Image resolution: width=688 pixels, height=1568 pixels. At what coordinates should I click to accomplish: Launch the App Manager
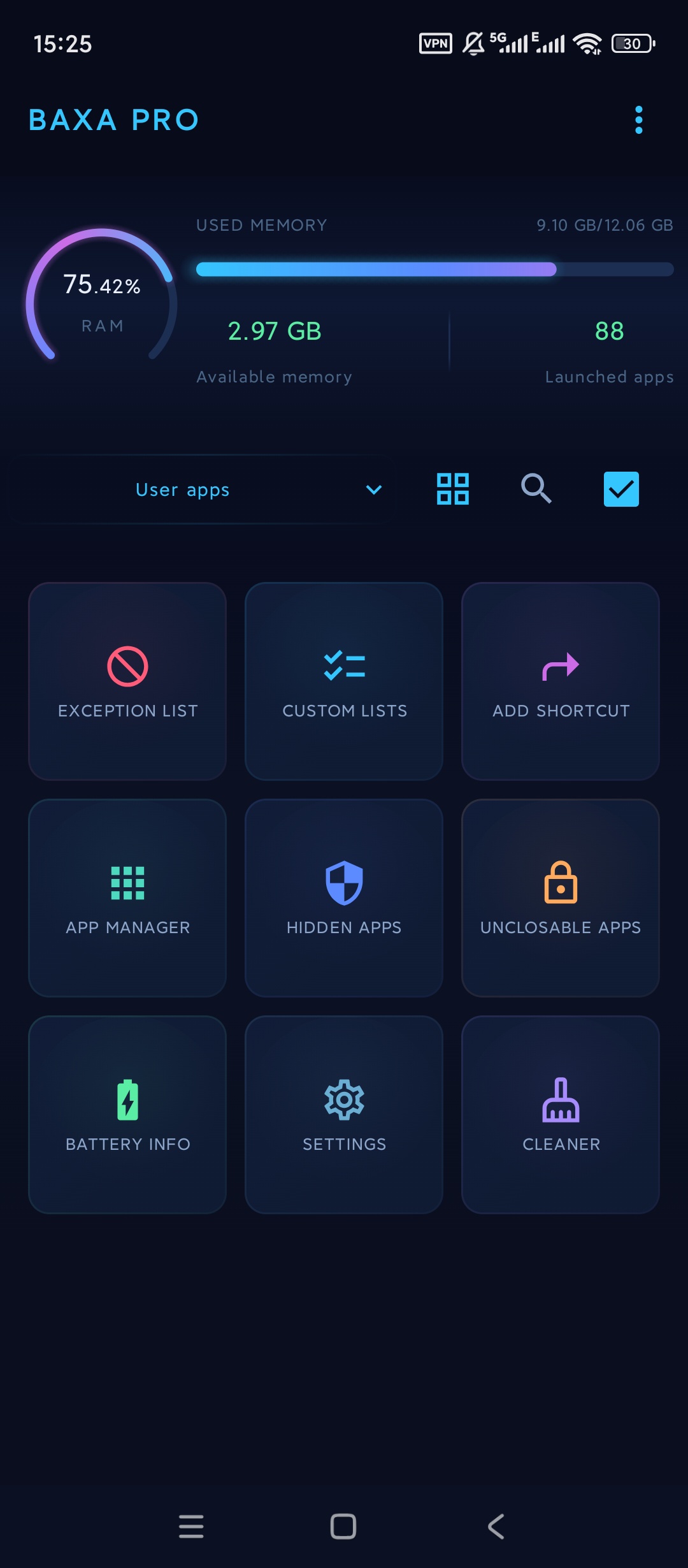[127, 897]
